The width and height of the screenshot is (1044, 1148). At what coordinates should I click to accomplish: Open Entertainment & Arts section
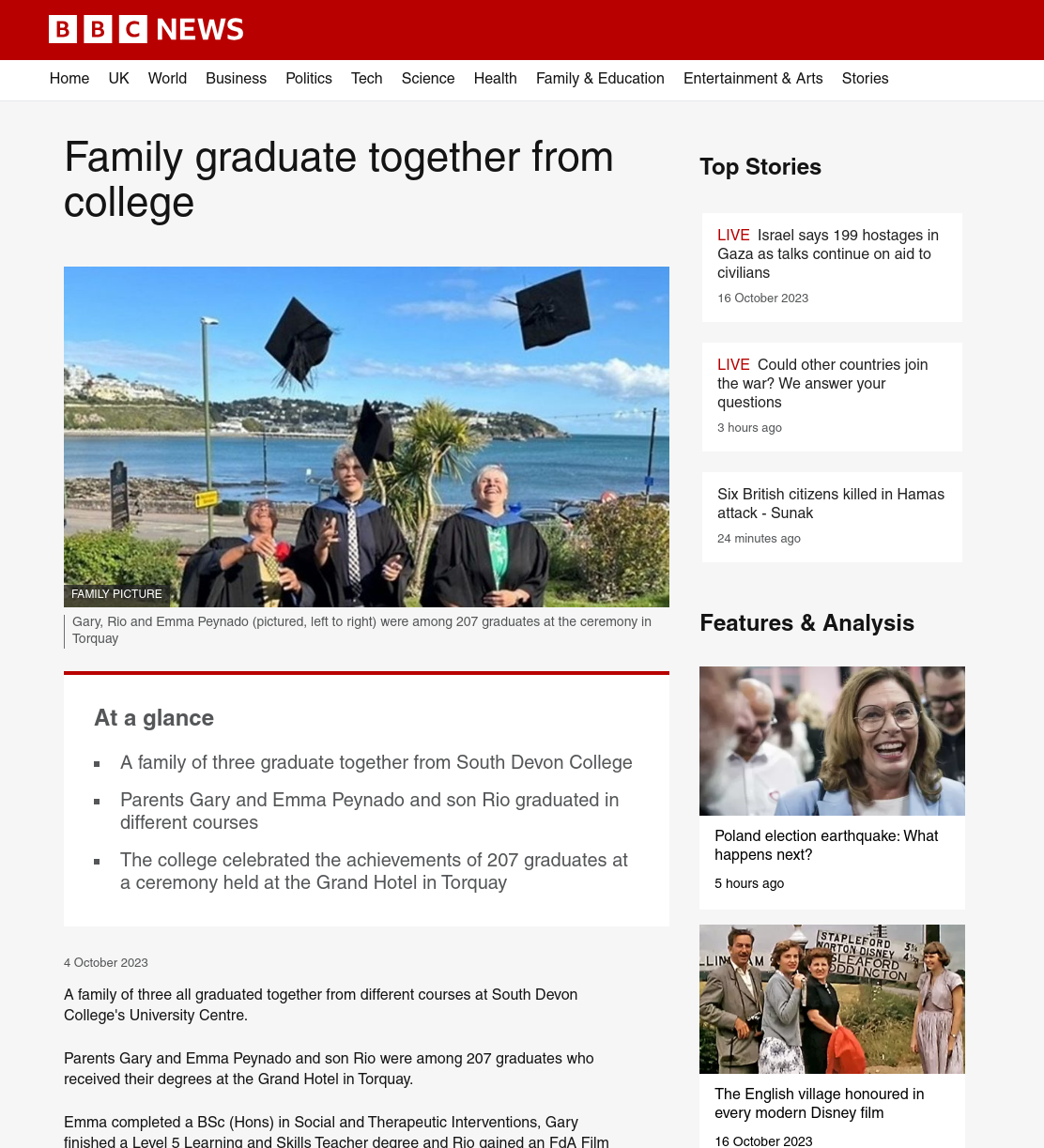pos(753,79)
